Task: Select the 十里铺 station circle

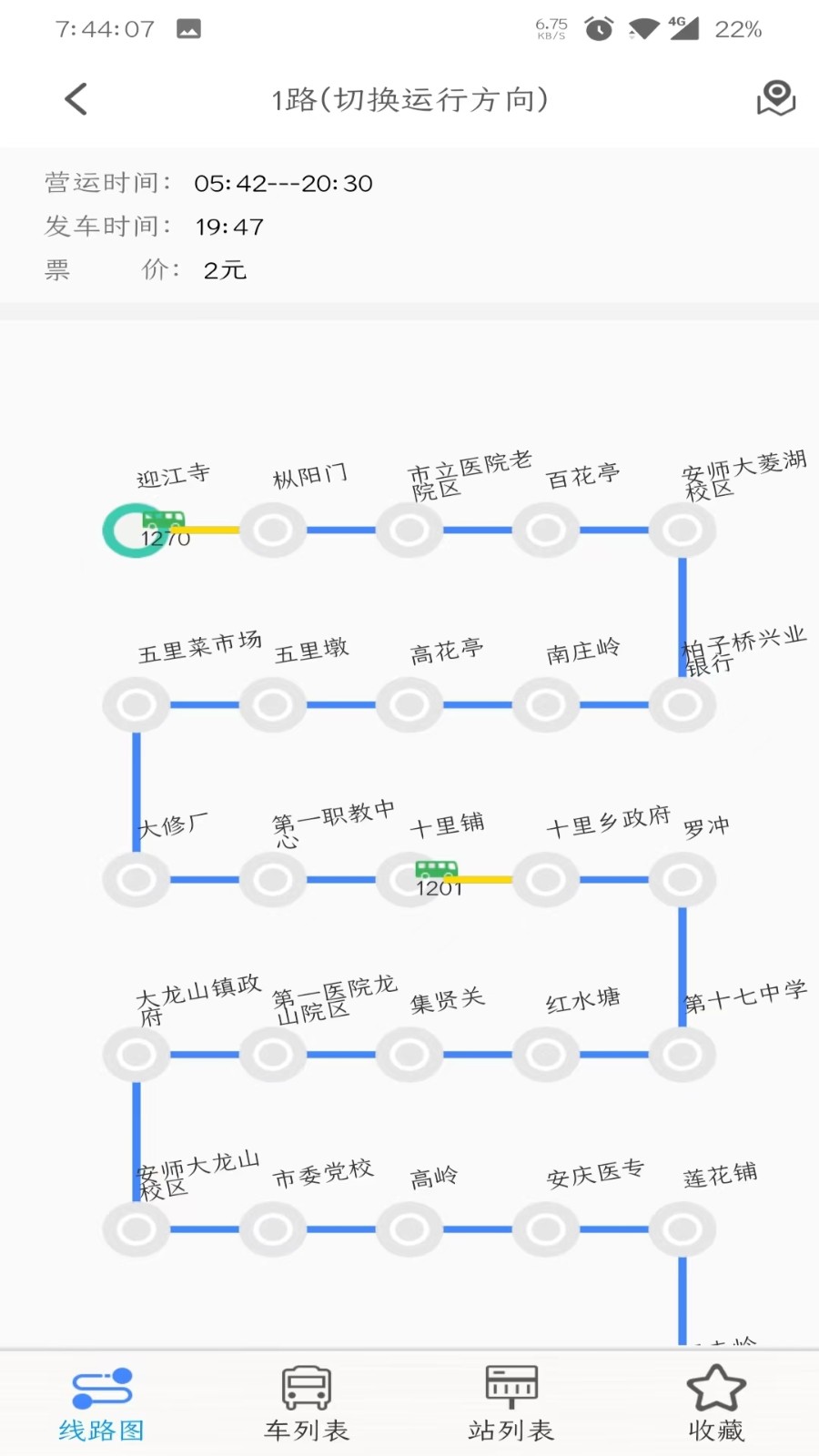Action: 409,879
